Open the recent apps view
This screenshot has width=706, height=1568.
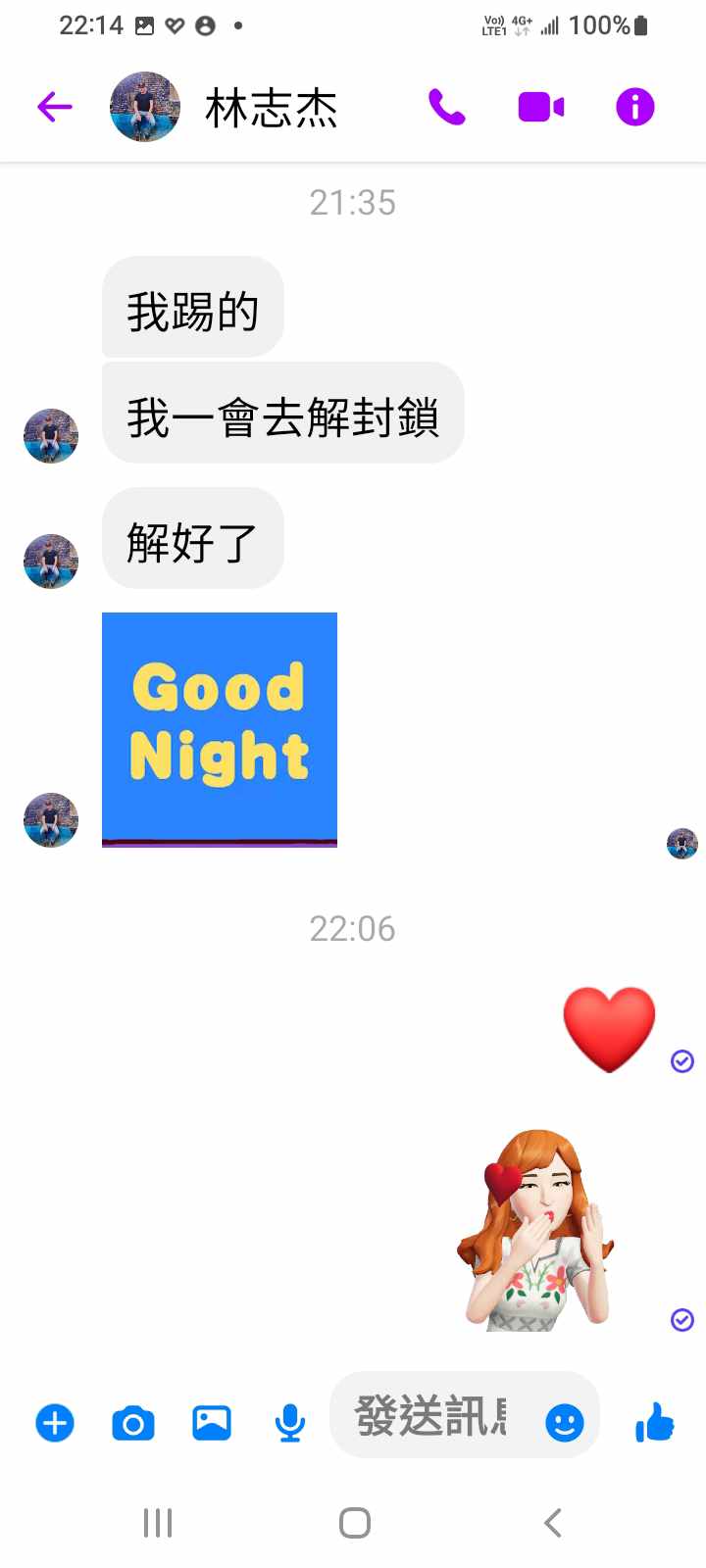158,1523
